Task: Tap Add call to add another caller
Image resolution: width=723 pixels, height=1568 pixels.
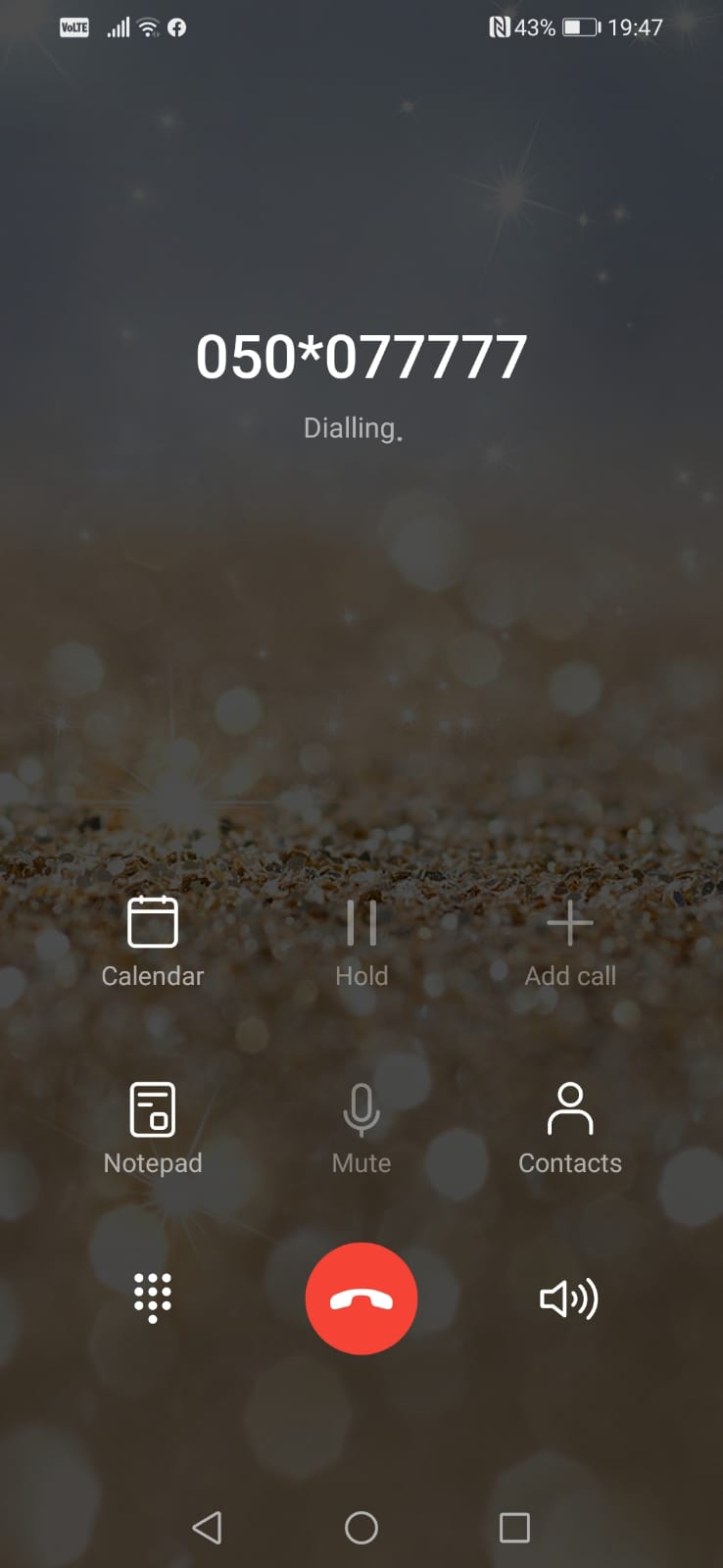Action: [569, 940]
